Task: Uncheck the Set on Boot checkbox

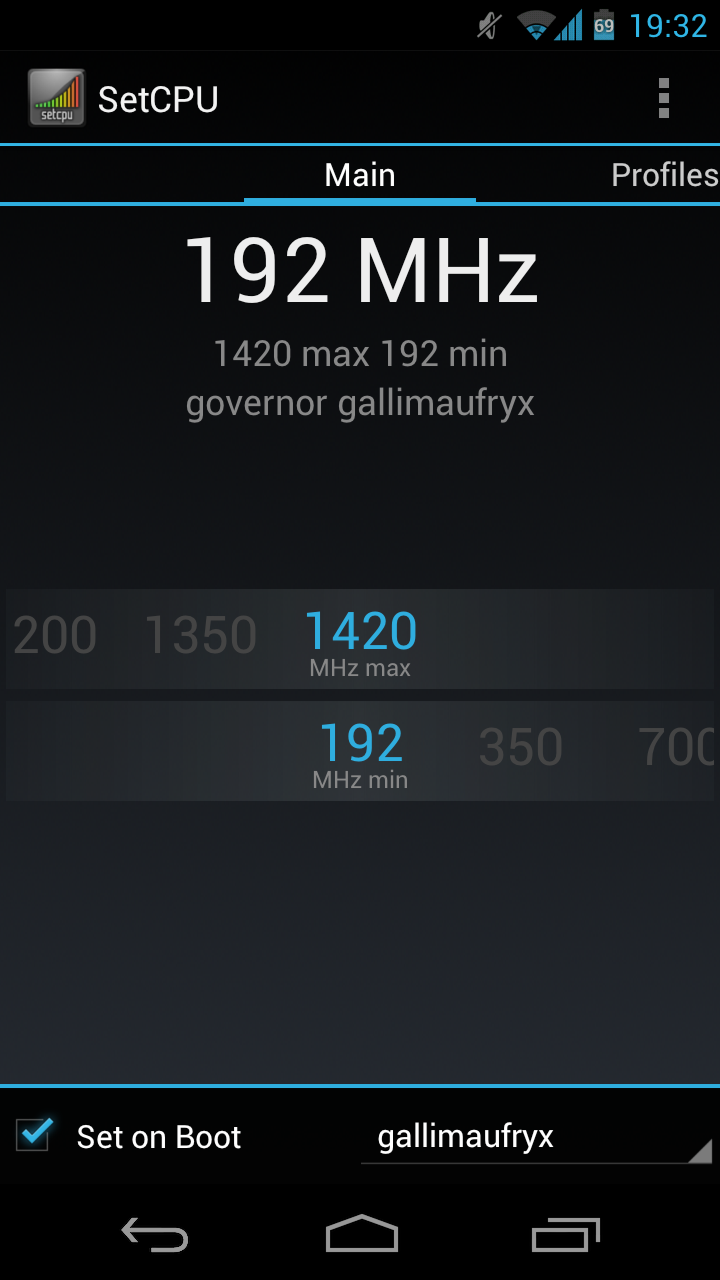Action: [x=35, y=1134]
